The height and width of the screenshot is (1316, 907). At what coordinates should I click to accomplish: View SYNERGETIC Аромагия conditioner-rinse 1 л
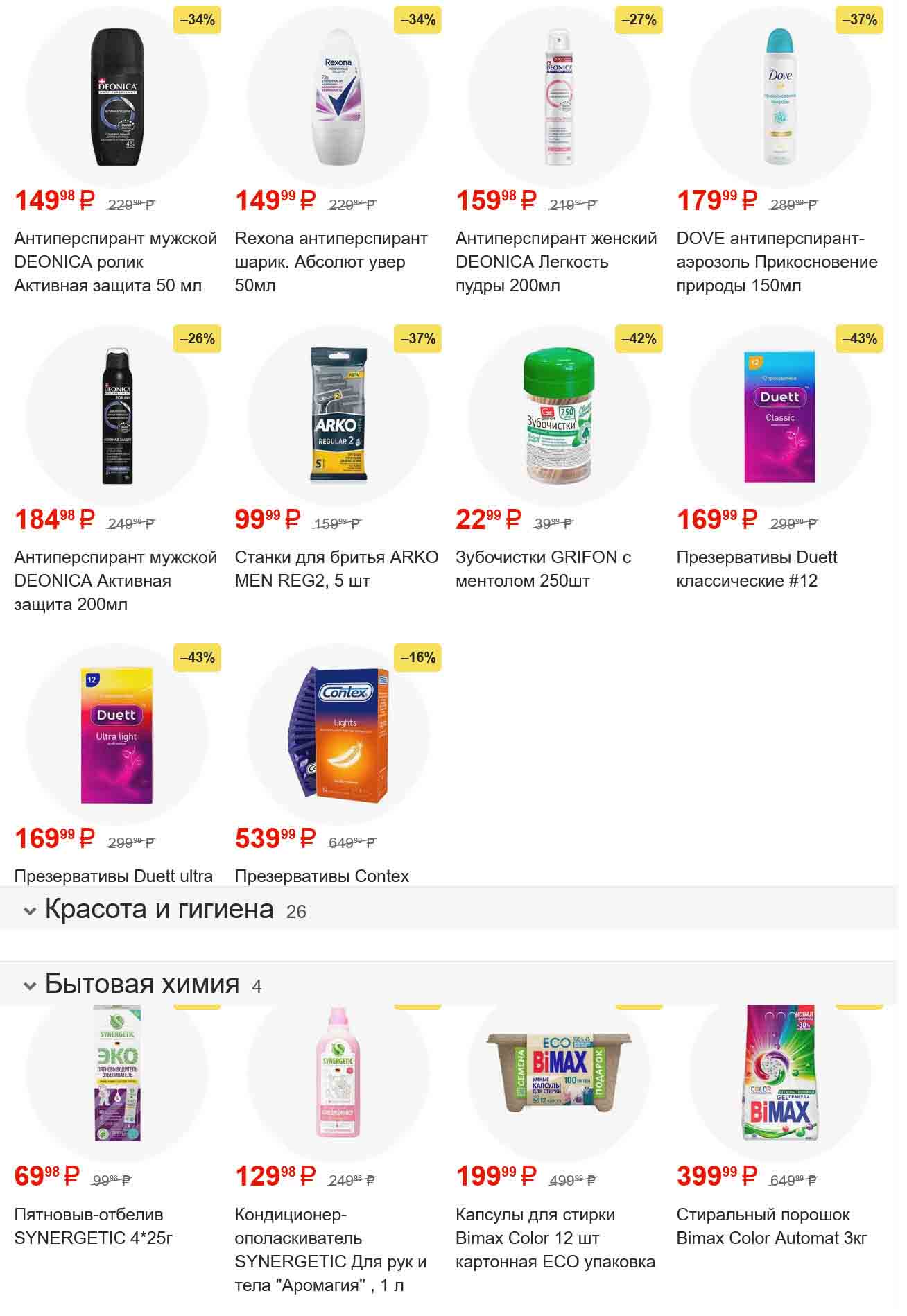pyautogui.click(x=338, y=1073)
